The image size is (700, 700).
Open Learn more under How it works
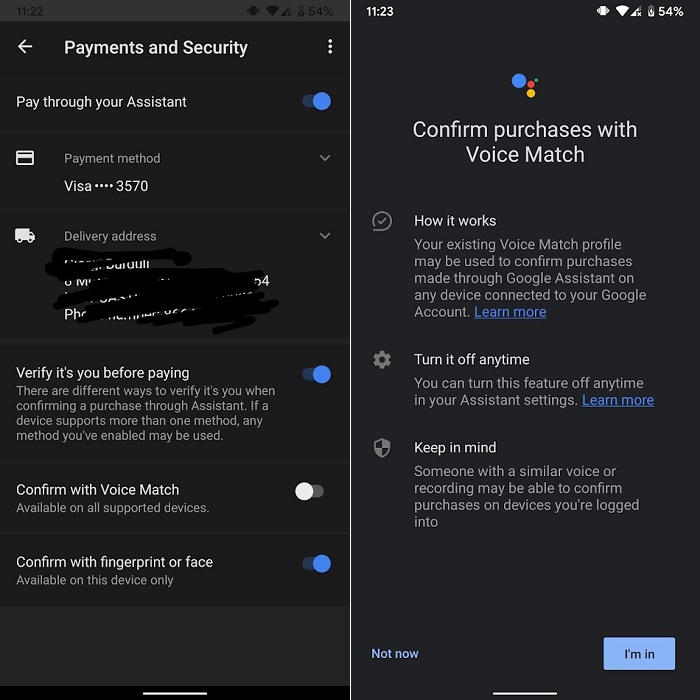510,312
